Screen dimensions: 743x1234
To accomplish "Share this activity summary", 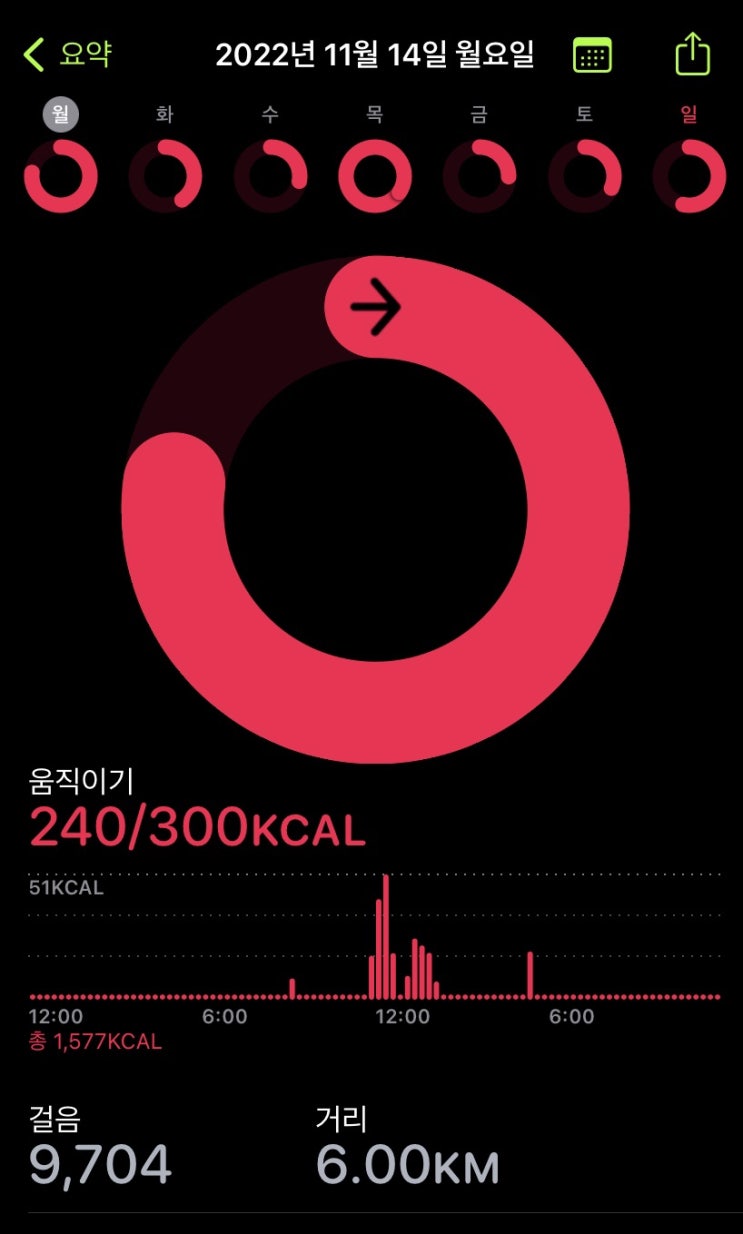I will point(692,54).
